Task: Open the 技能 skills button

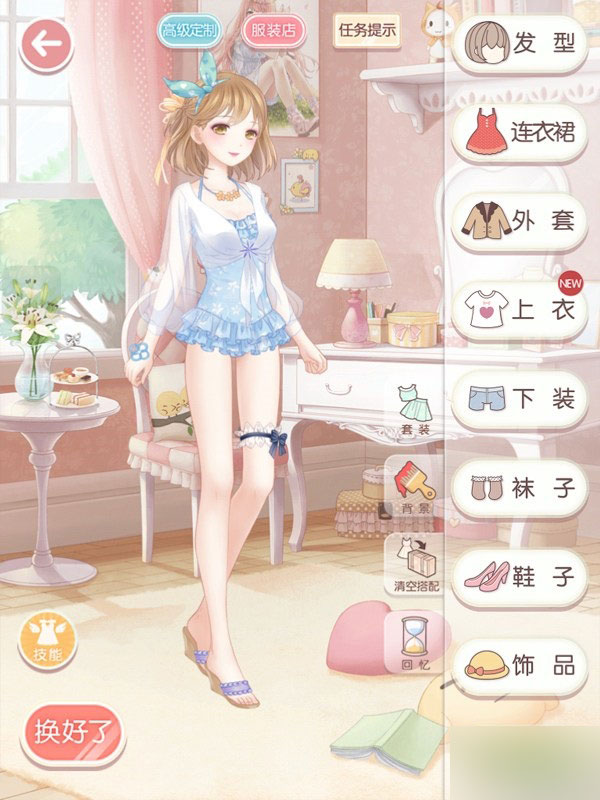Action: point(47,640)
